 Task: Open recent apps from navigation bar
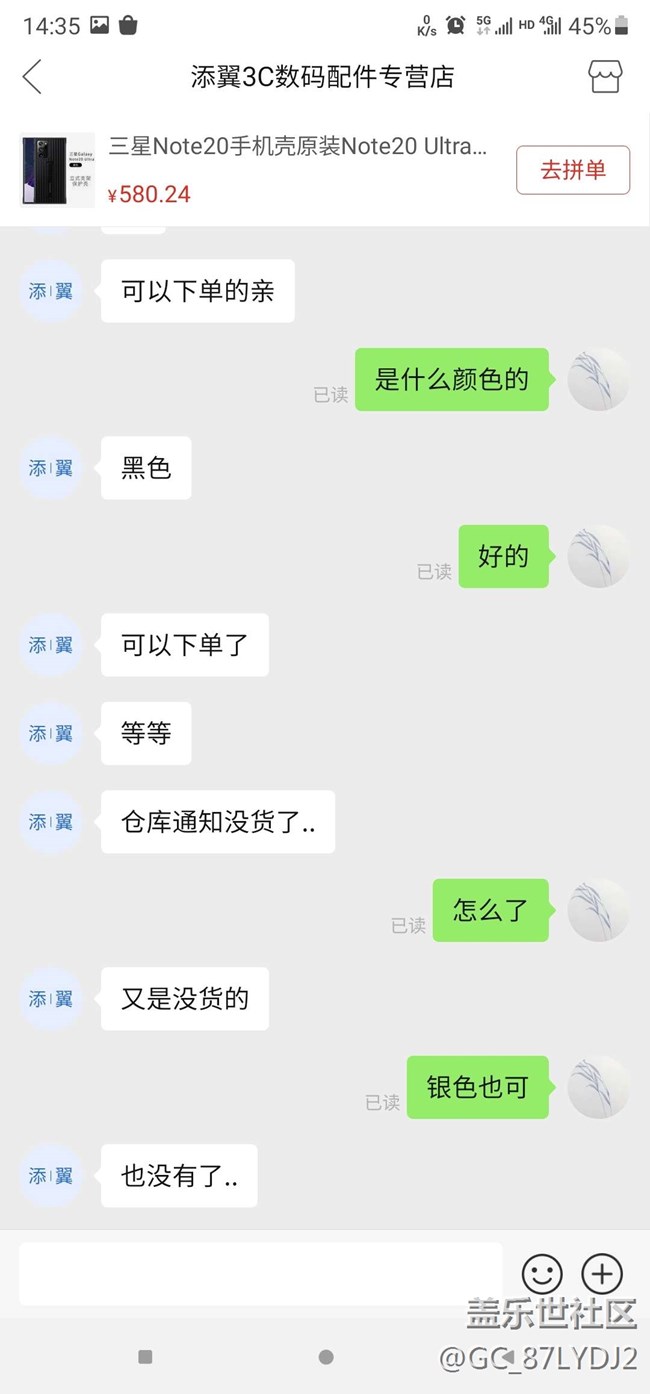145,1357
